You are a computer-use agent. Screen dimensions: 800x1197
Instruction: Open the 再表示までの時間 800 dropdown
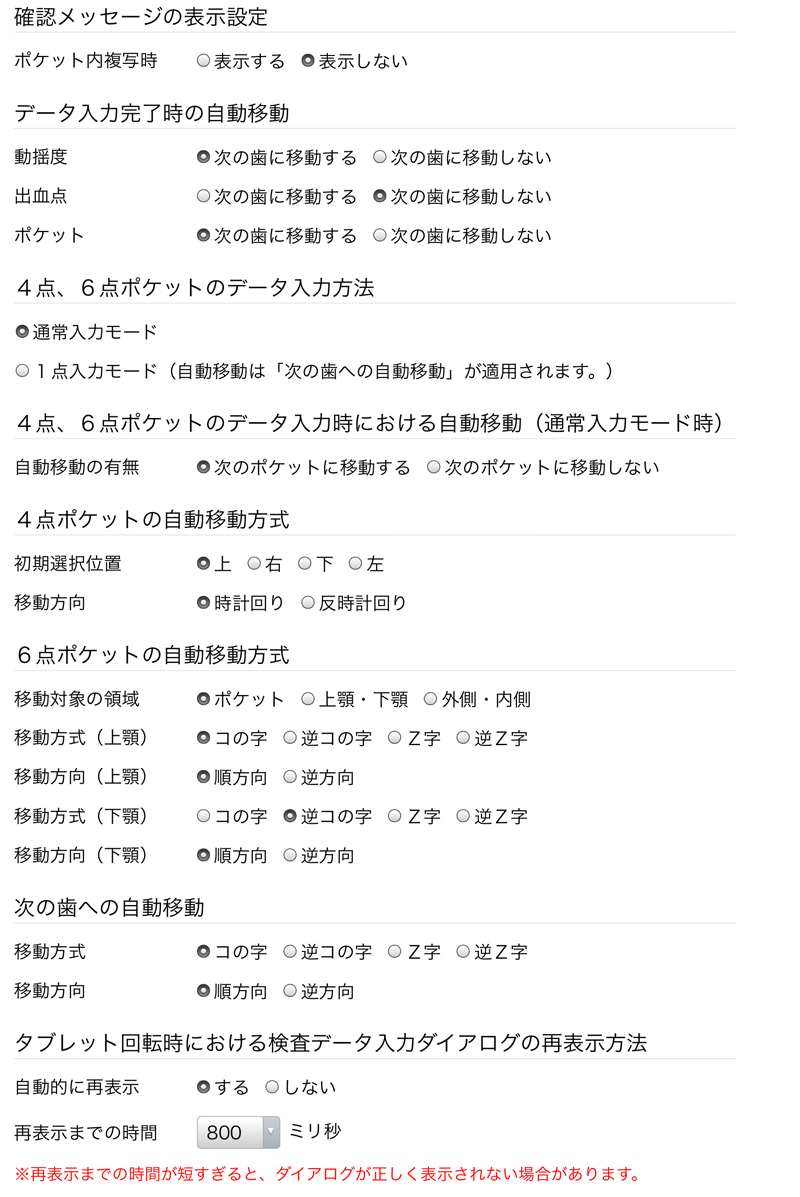click(238, 1132)
